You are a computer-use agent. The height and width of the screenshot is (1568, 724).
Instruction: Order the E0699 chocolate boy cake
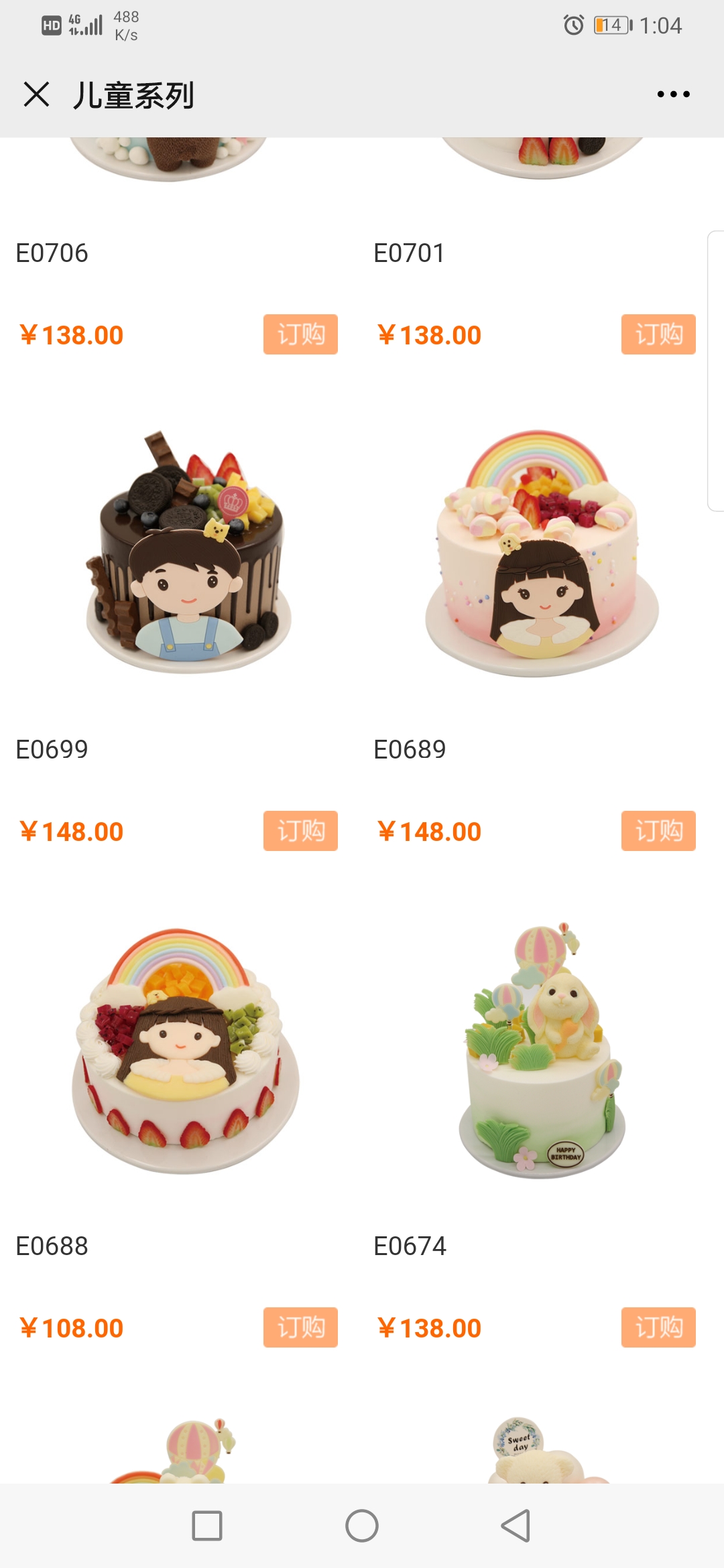click(x=300, y=831)
